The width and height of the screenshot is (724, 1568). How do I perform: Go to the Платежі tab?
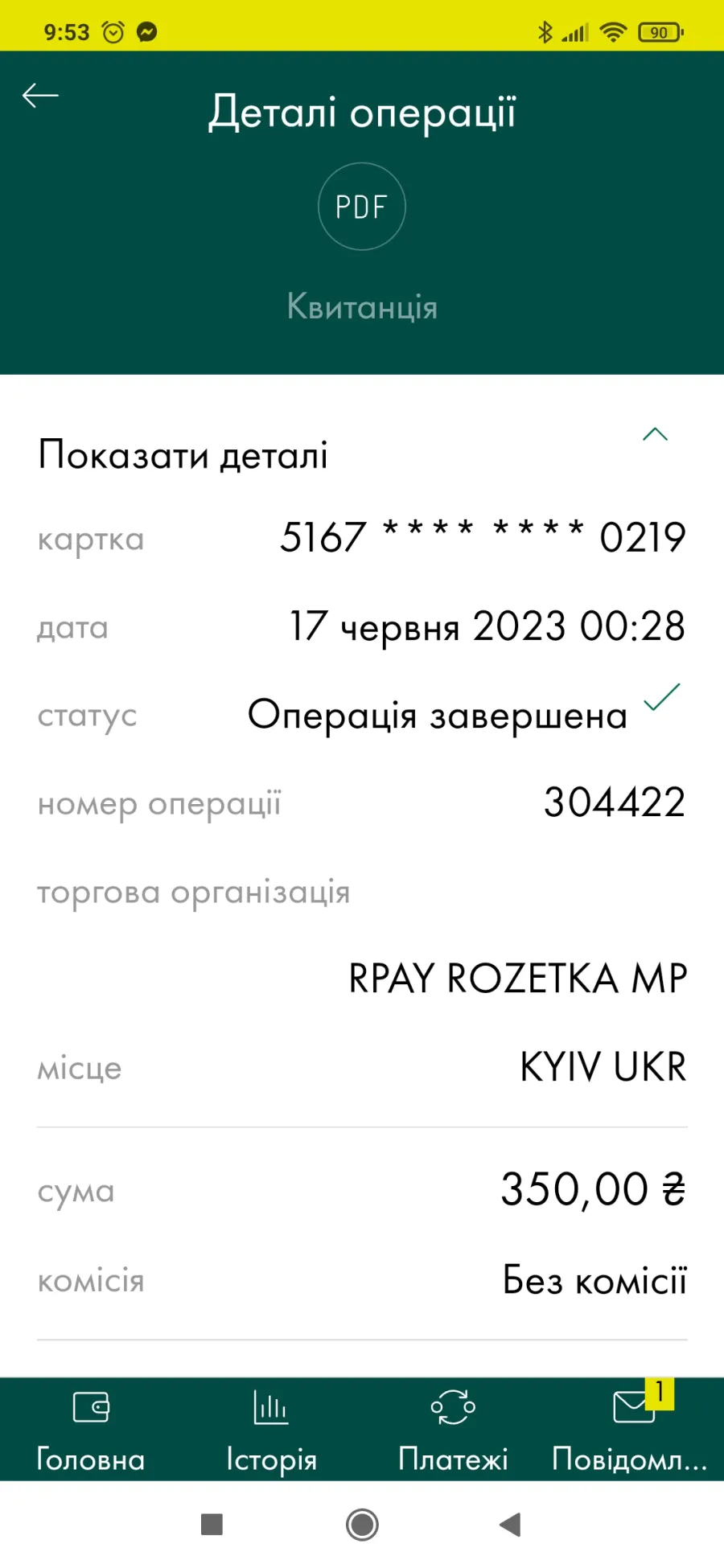point(453,1430)
